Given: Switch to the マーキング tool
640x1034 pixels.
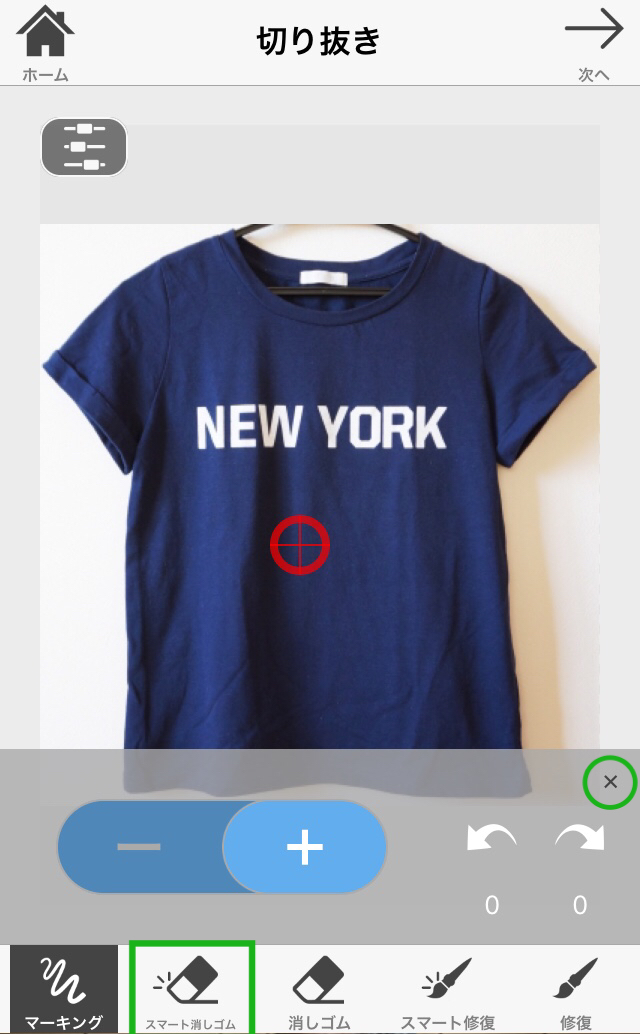Looking at the screenshot, I should point(64,989).
